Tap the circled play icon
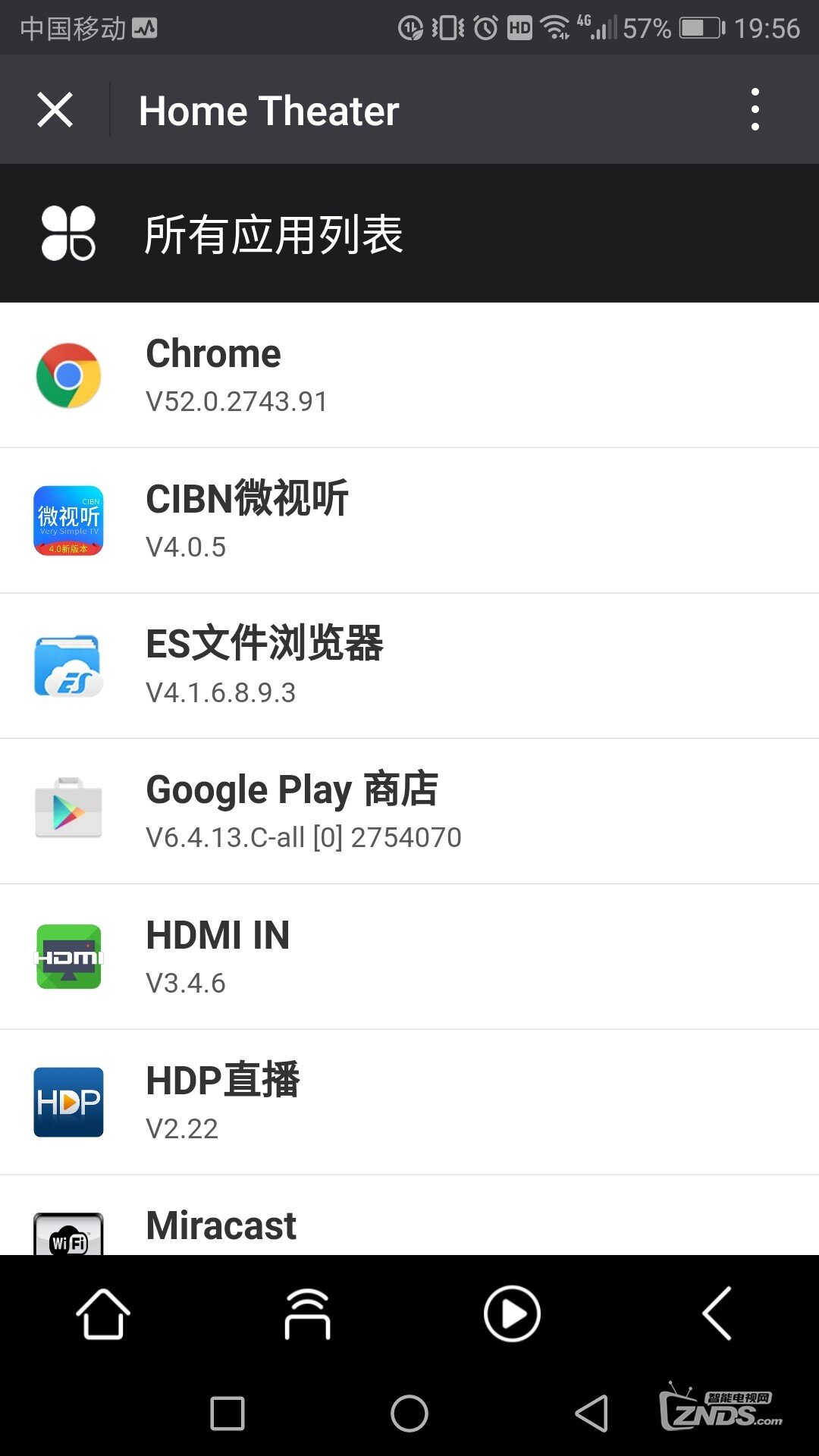This screenshot has height=1456, width=819. (512, 1313)
